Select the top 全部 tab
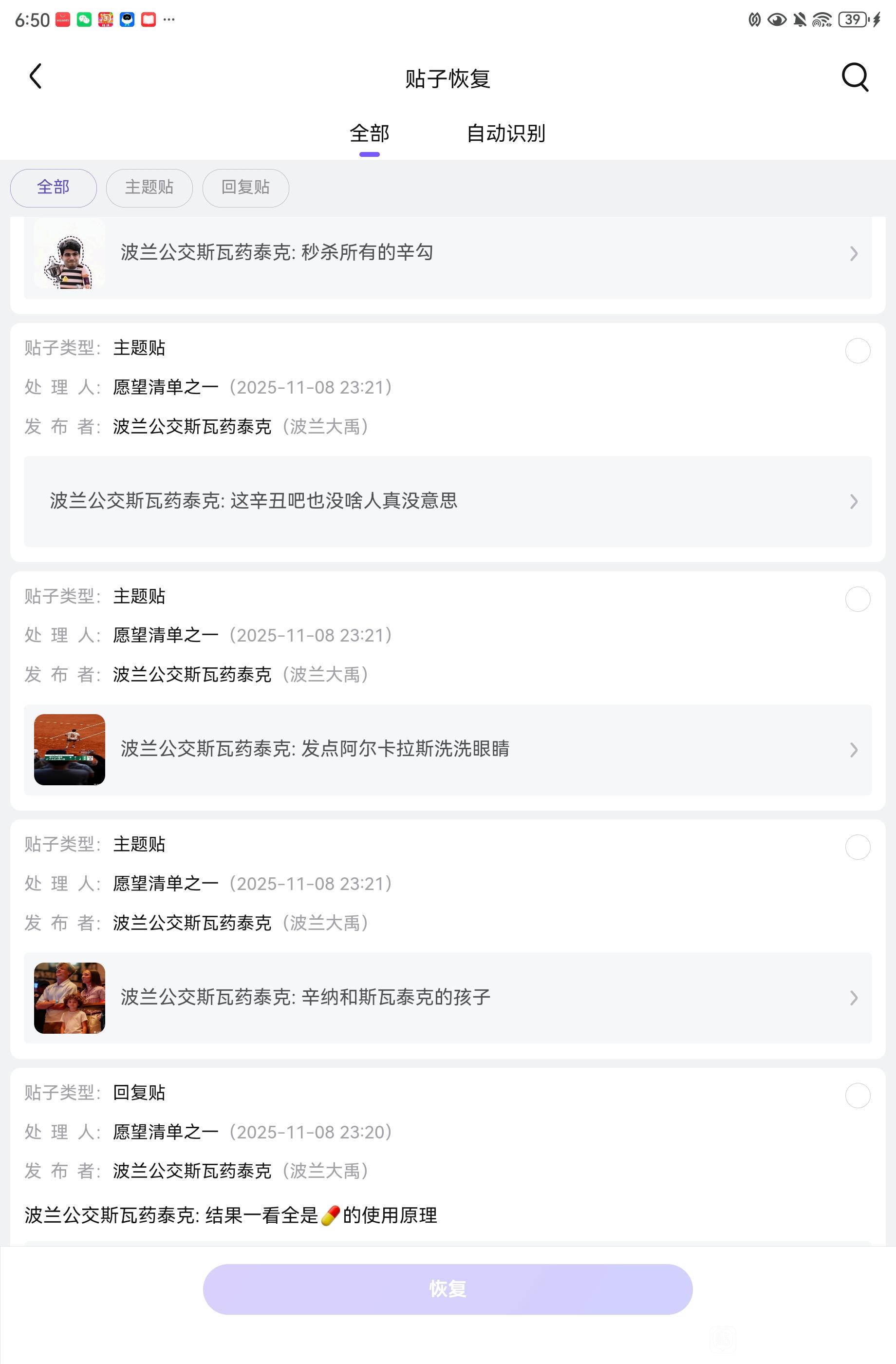Viewport: 896px width, 1364px height. pyautogui.click(x=370, y=133)
